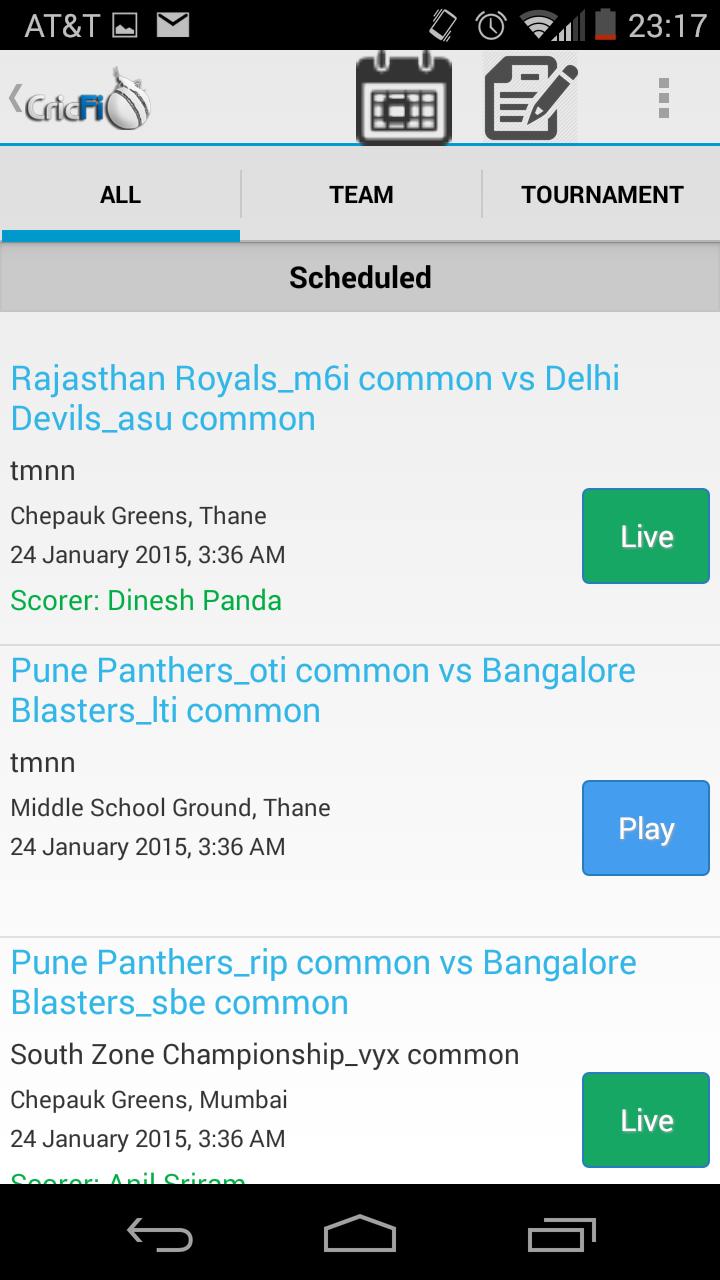The height and width of the screenshot is (1280, 720).
Task: Tap Live for the South Zone Championship match
Action: [x=646, y=1120]
